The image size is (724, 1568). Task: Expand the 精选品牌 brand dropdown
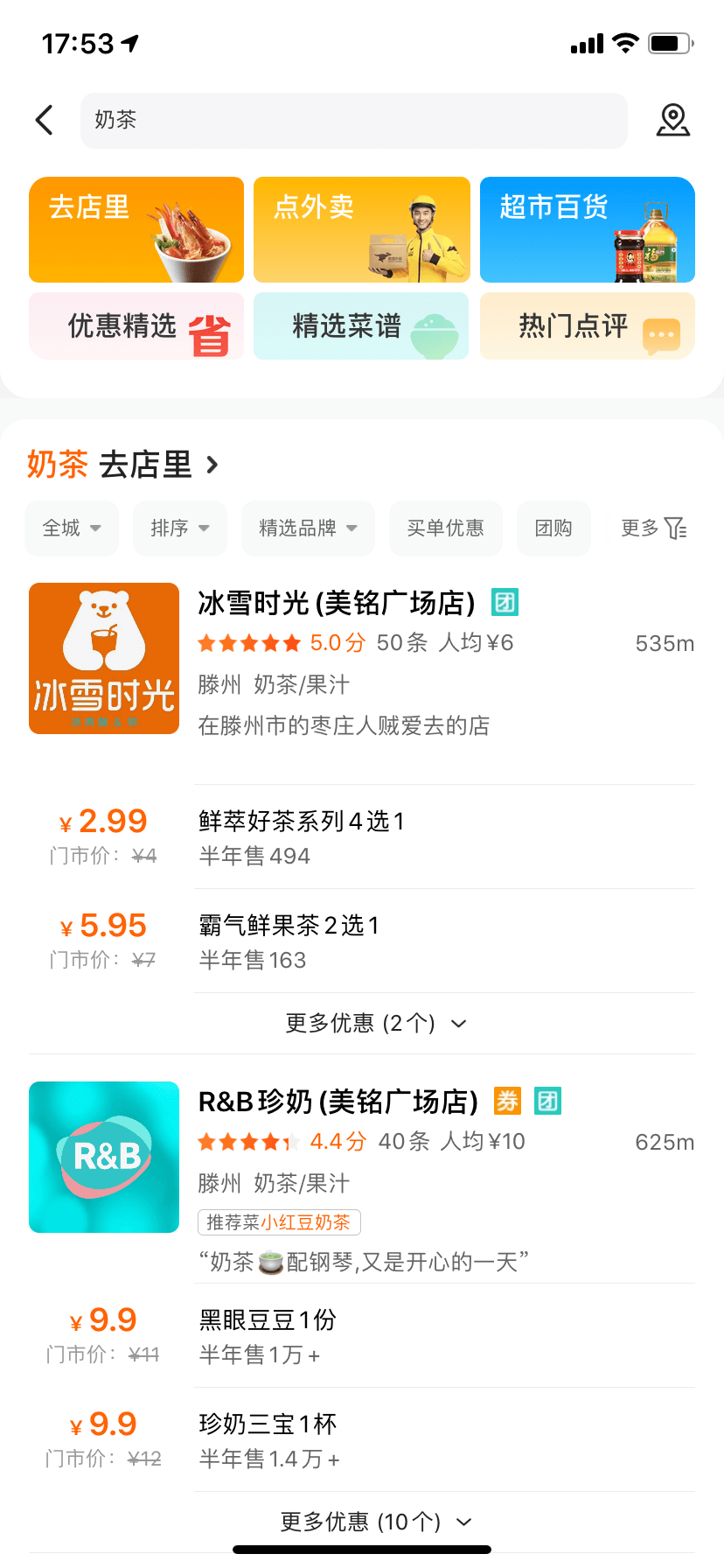(308, 528)
